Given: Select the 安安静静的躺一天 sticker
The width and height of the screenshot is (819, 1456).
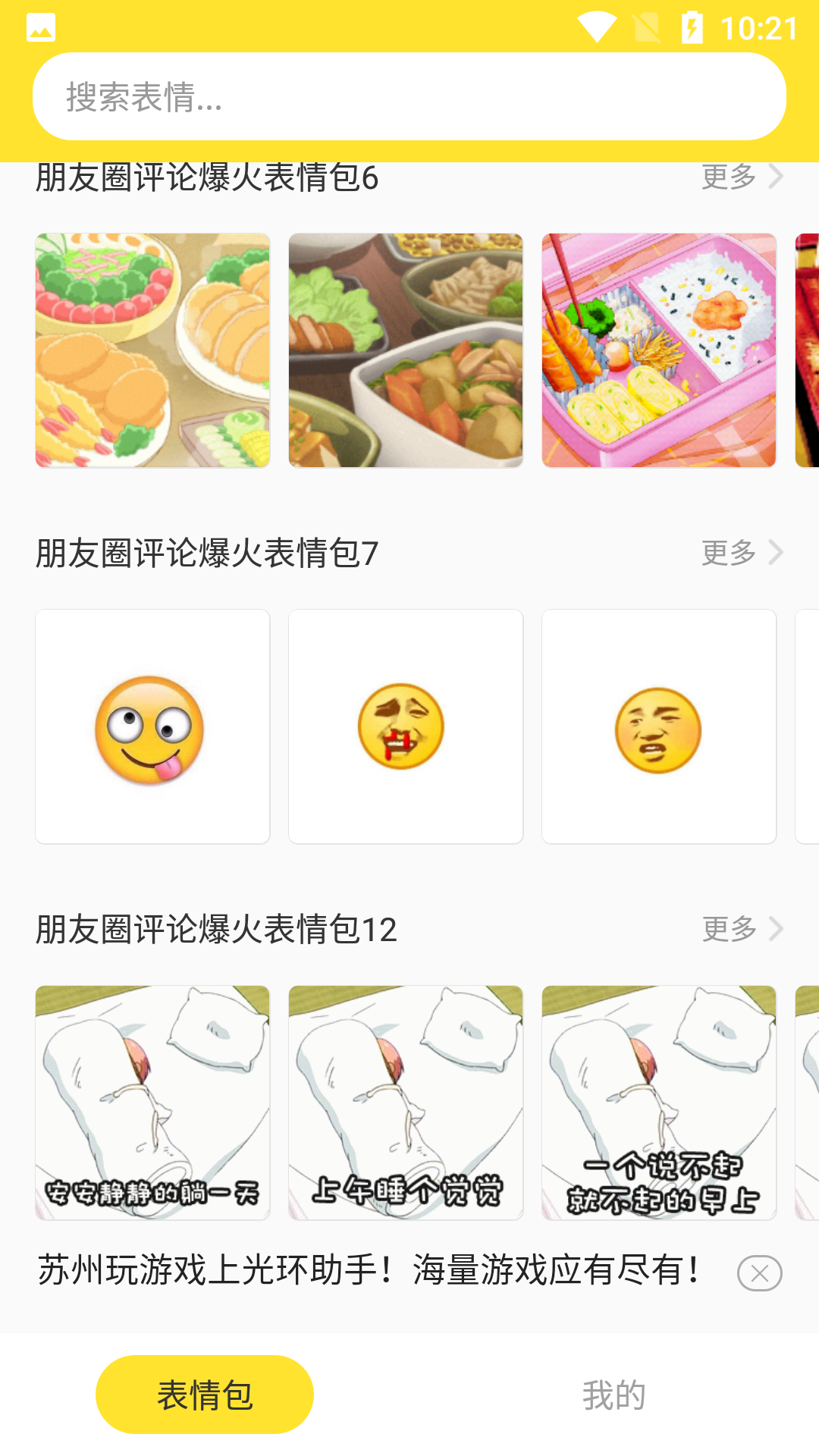Looking at the screenshot, I should coord(152,1102).
